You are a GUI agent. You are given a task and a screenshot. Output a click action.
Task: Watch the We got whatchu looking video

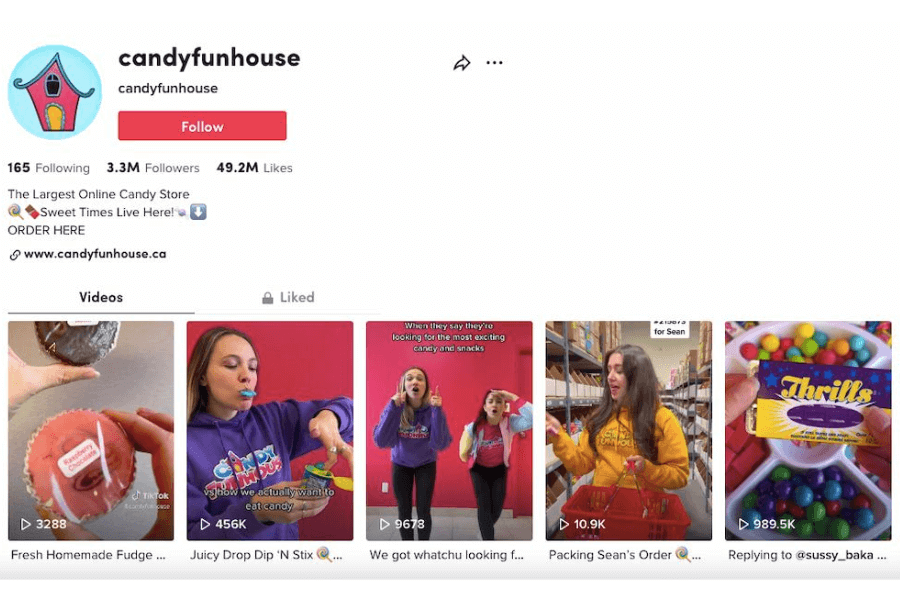449,430
